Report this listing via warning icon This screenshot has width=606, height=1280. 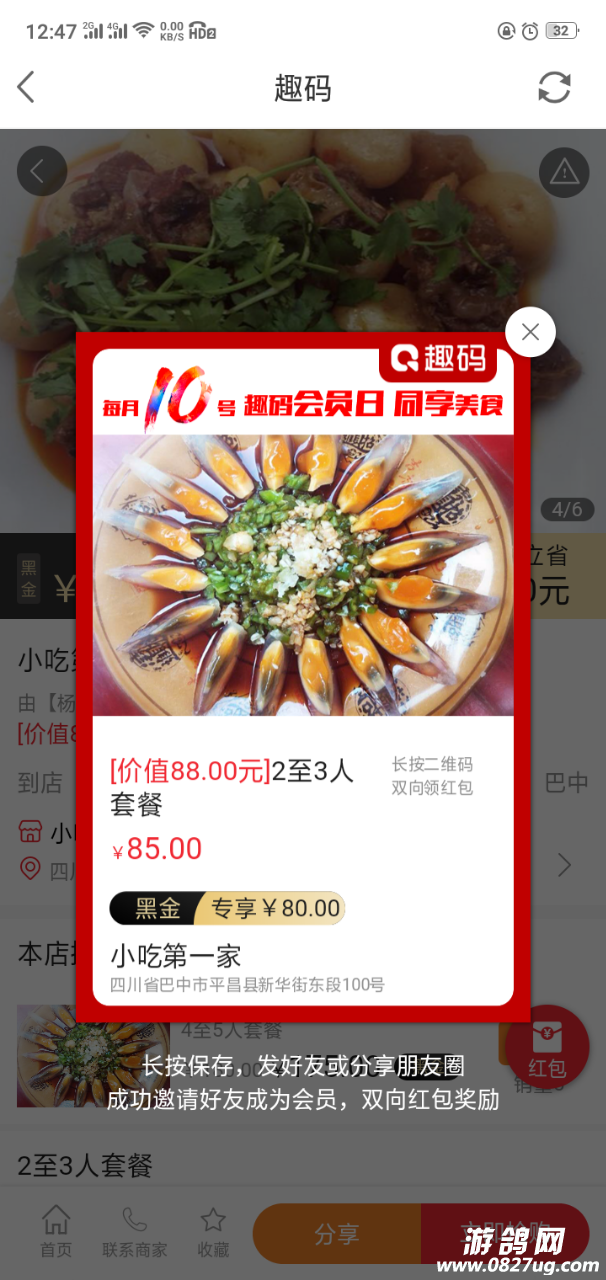(x=564, y=172)
